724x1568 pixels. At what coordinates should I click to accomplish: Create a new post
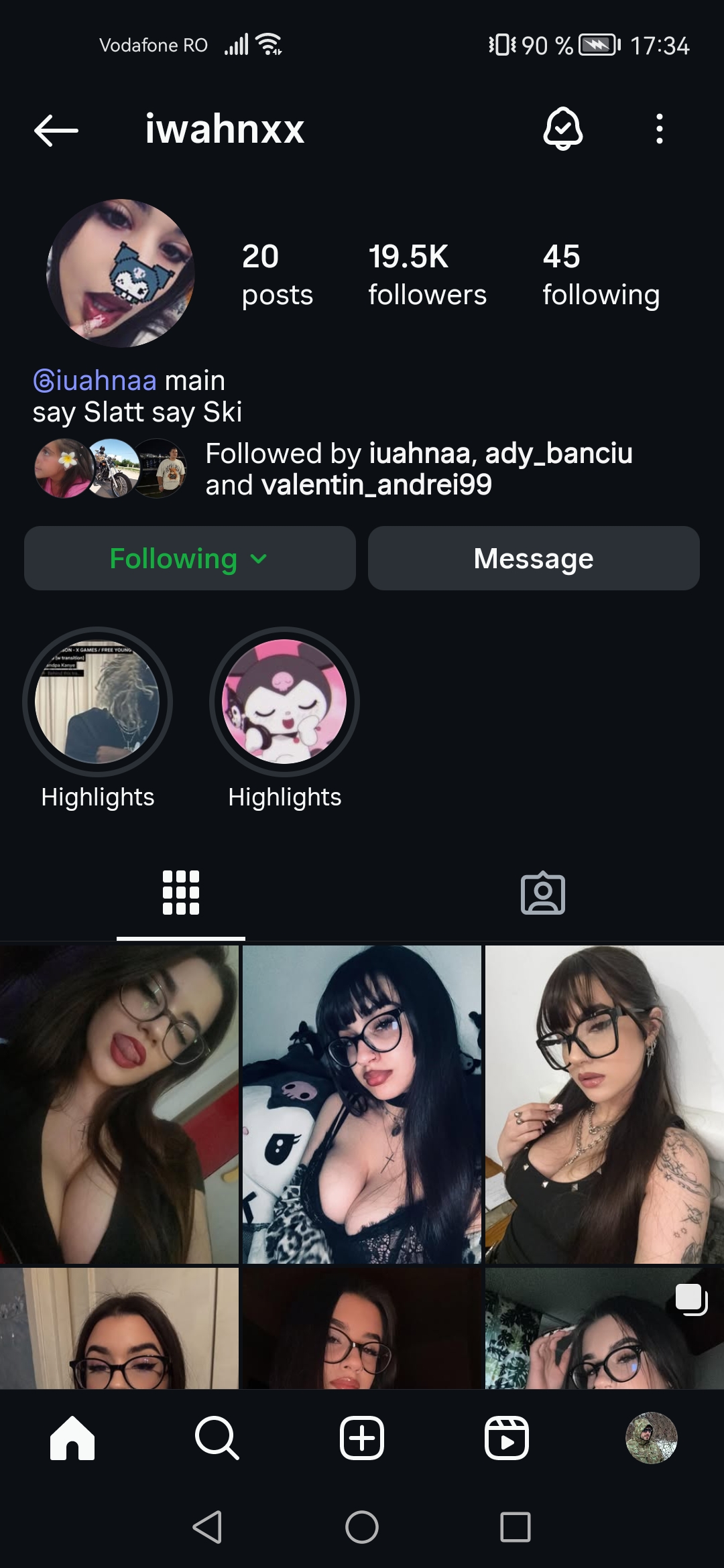[x=362, y=1438]
